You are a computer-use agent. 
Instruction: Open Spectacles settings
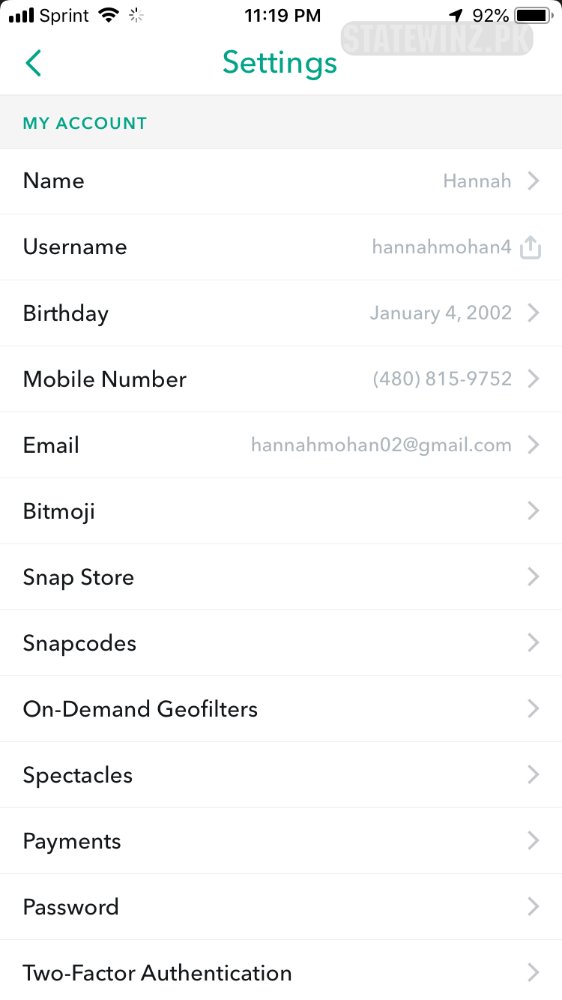pos(281,775)
